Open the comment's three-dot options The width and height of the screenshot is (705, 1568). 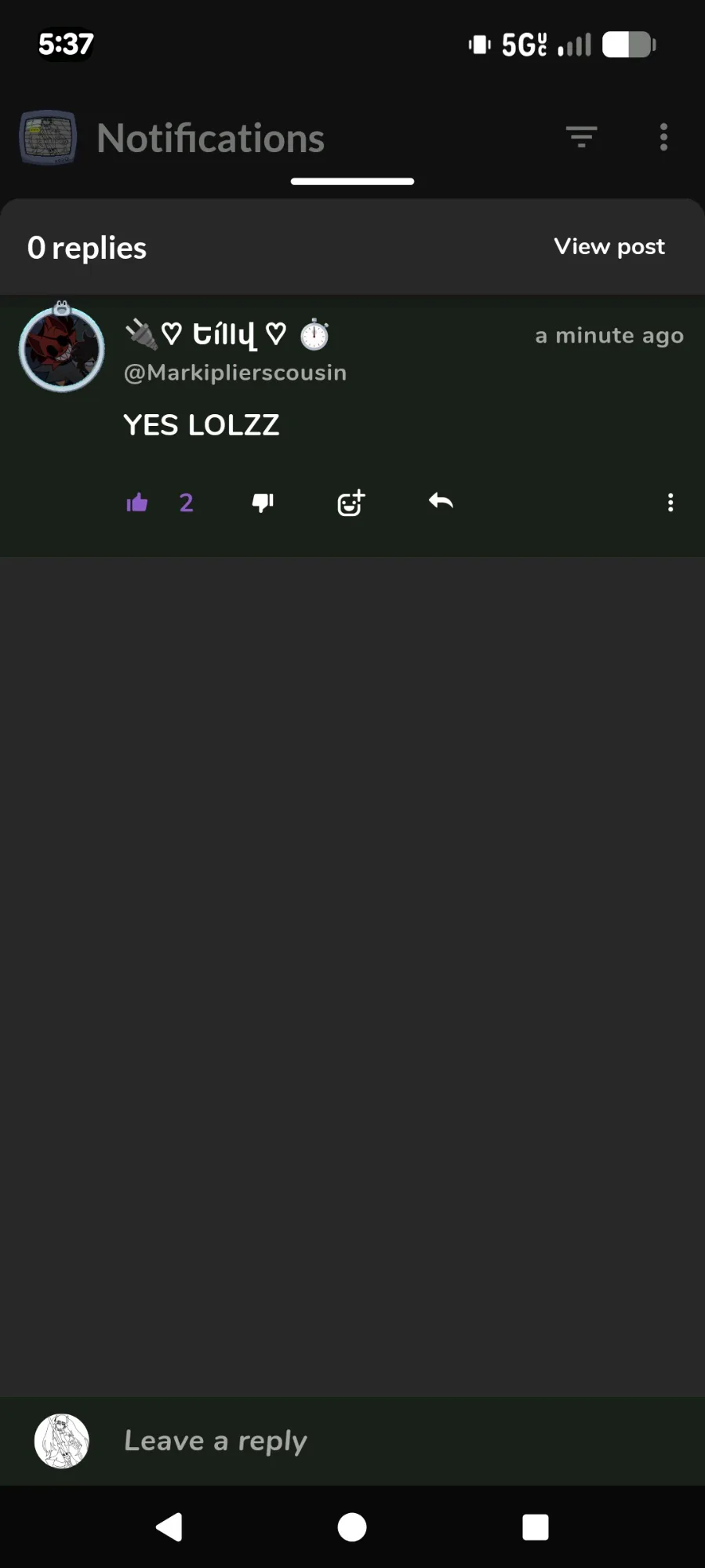[670, 503]
